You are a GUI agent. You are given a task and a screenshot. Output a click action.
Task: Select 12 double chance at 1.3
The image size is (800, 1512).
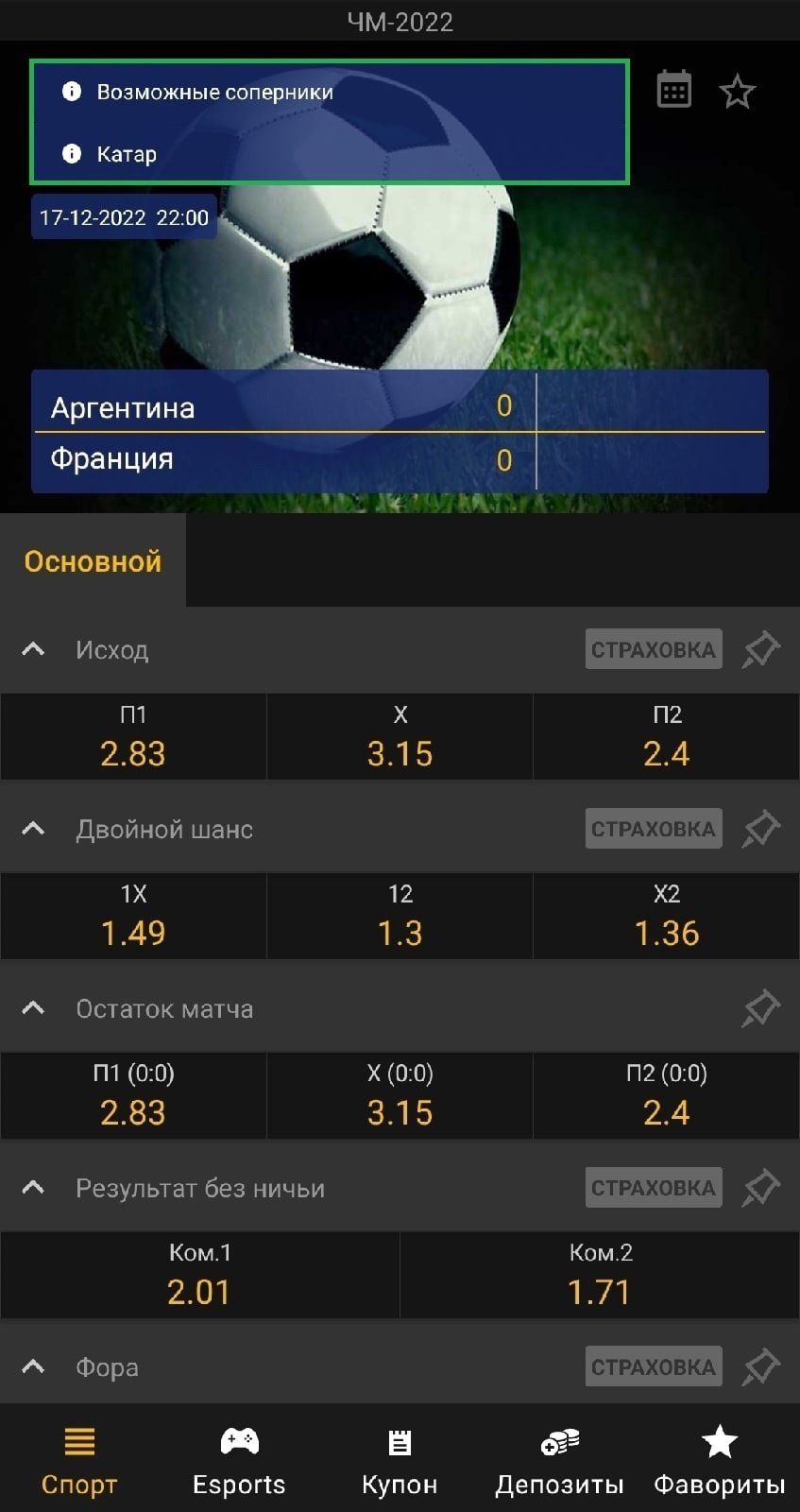pos(400,917)
